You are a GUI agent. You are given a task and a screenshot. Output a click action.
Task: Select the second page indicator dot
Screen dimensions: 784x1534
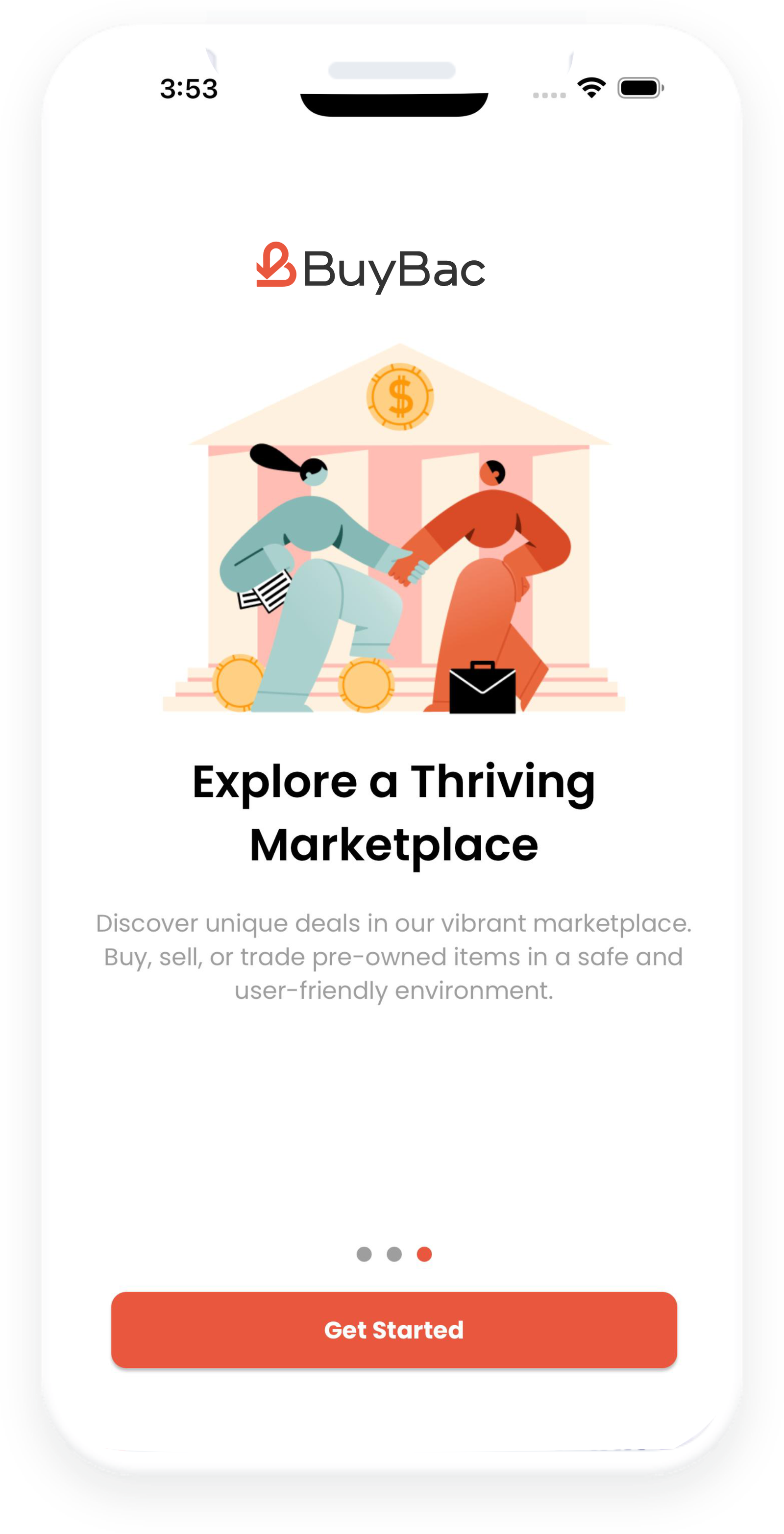[x=394, y=1254]
